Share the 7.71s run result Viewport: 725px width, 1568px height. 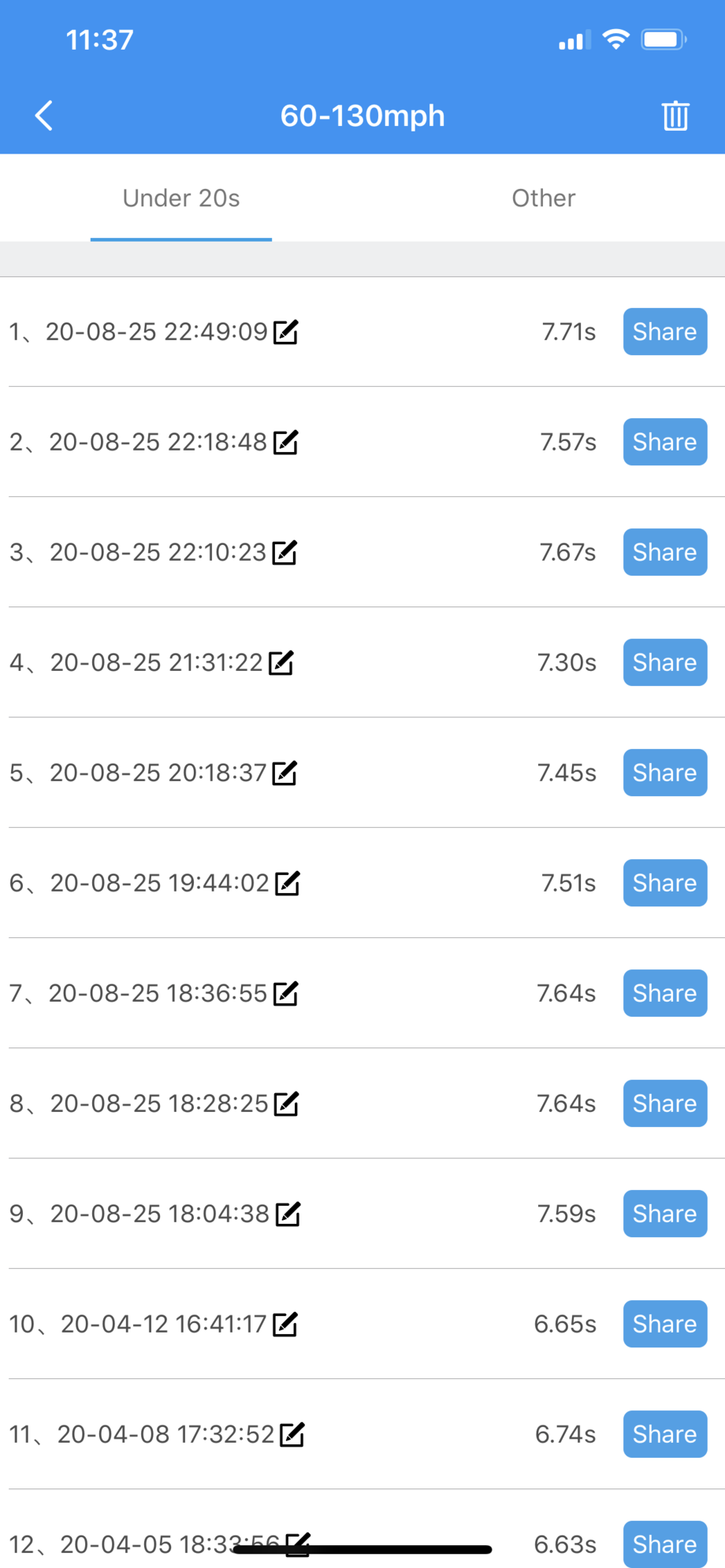click(x=664, y=332)
